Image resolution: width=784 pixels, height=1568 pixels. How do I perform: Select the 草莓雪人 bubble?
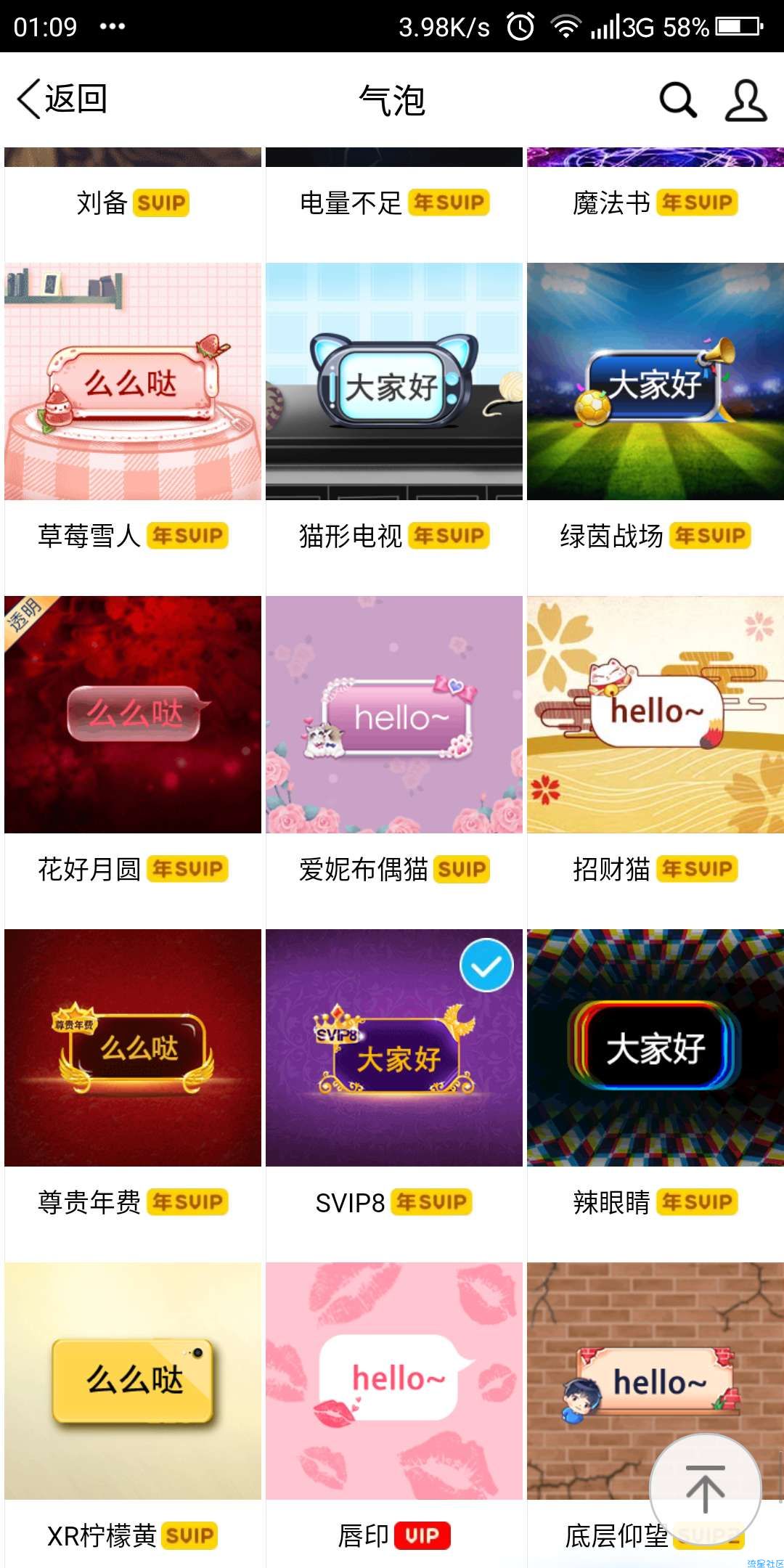(x=133, y=382)
